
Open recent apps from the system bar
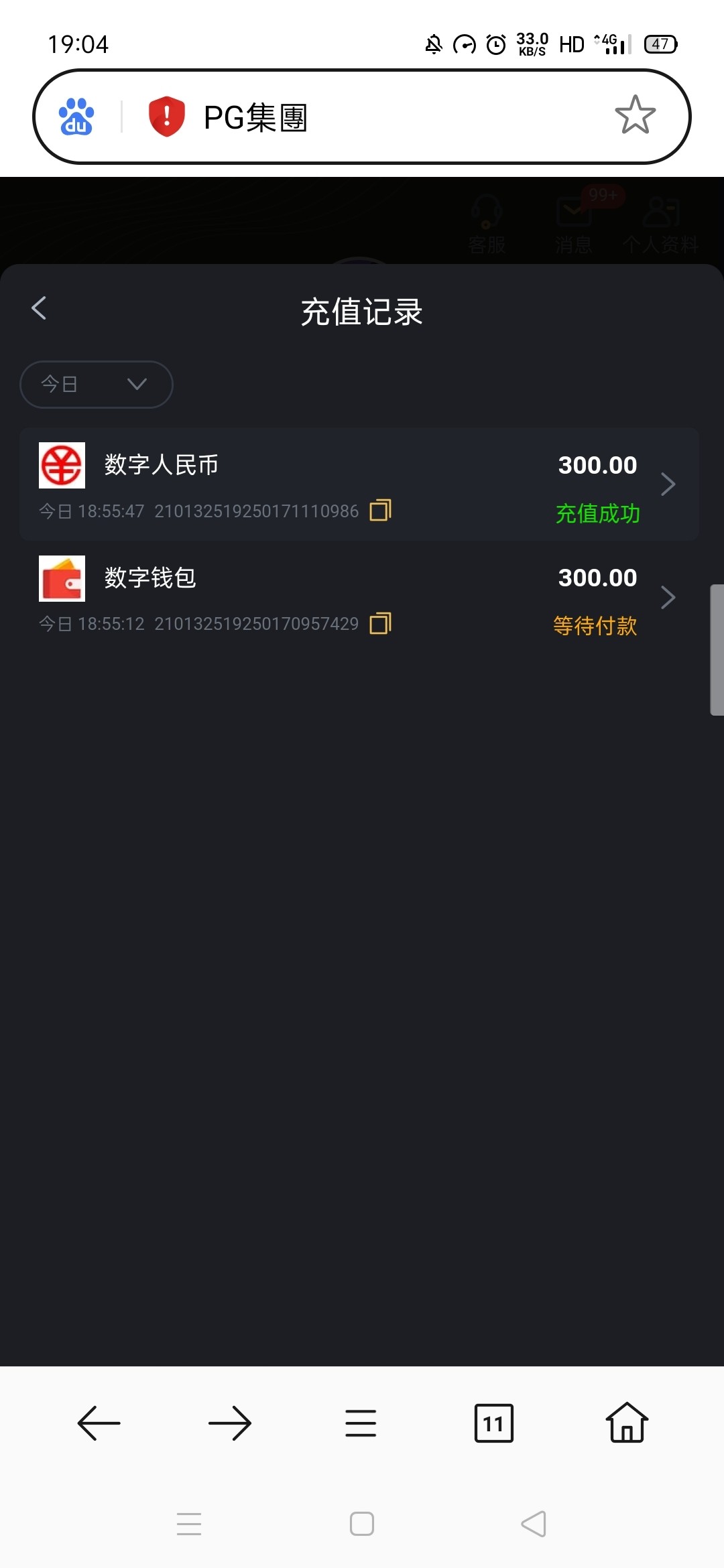(x=189, y=1524)
